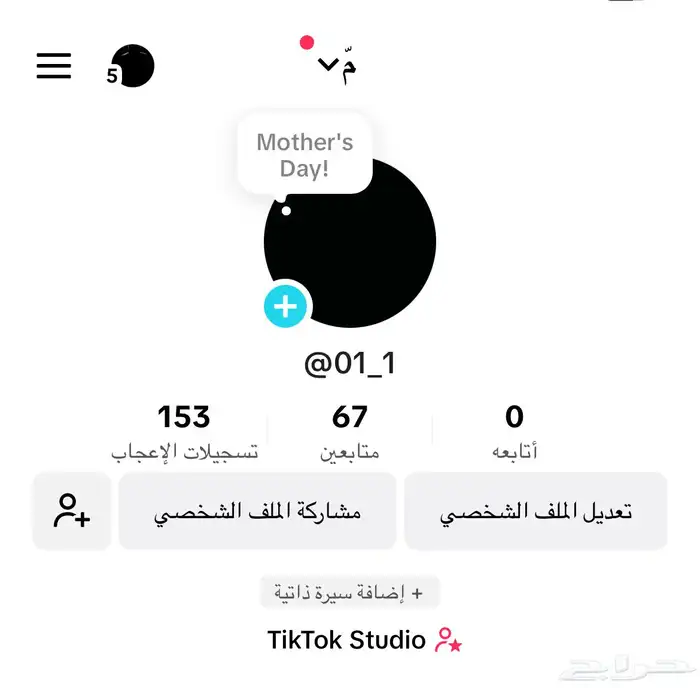Open the account switcher dropdown at the top
The height and width of the screenshot is (688, 700).
tap(337, 66)
